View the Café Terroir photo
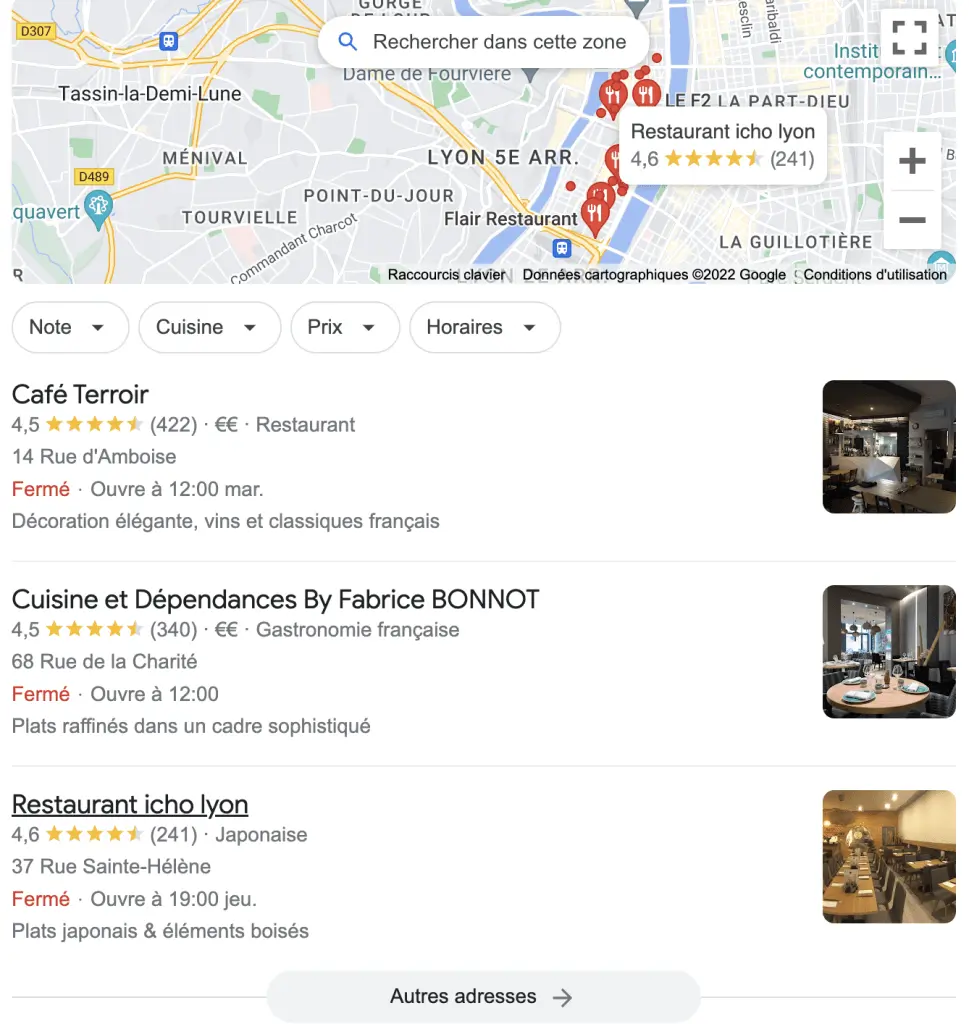The image size is (969, 1024). click(888, 447)
